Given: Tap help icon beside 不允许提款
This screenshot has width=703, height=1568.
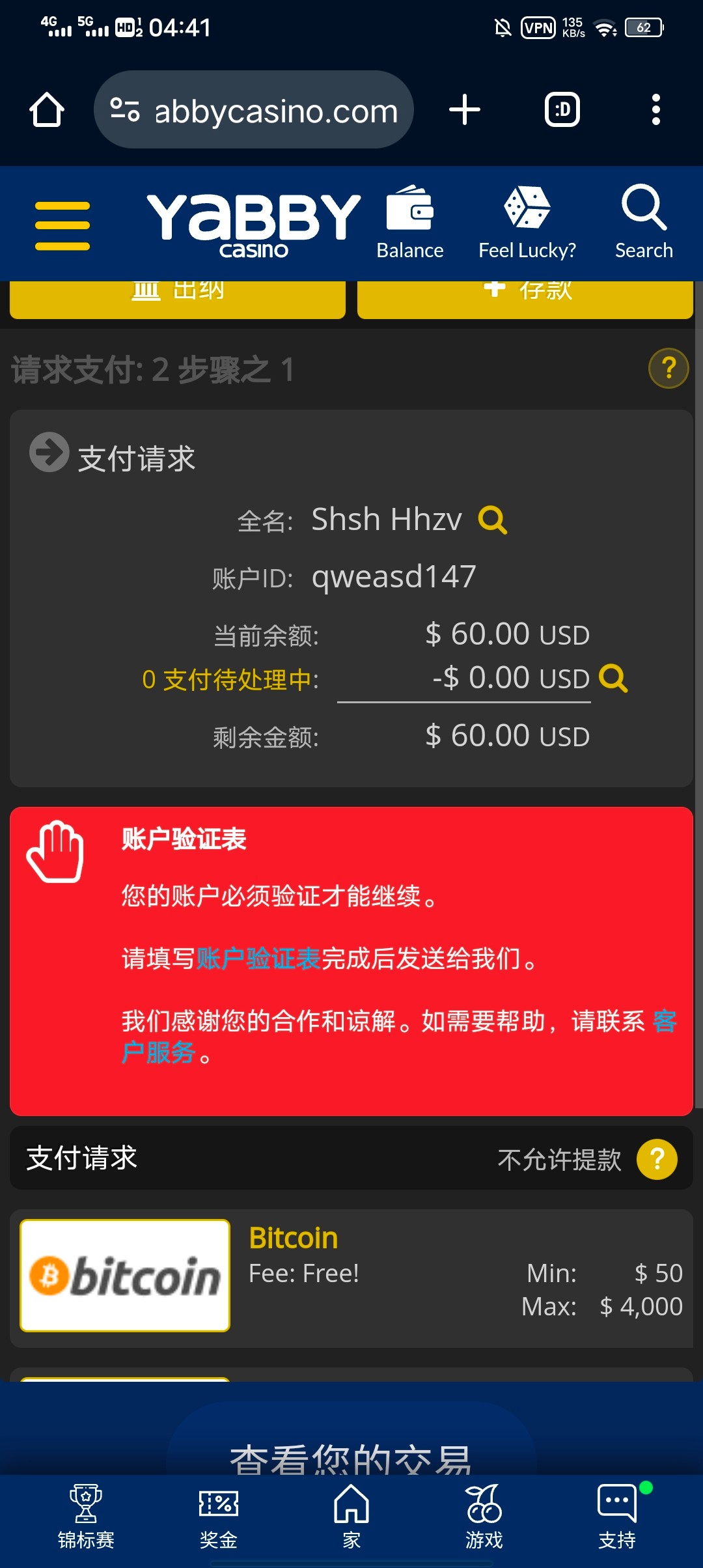Looking at the screenshot, I should pos(657,1159).
